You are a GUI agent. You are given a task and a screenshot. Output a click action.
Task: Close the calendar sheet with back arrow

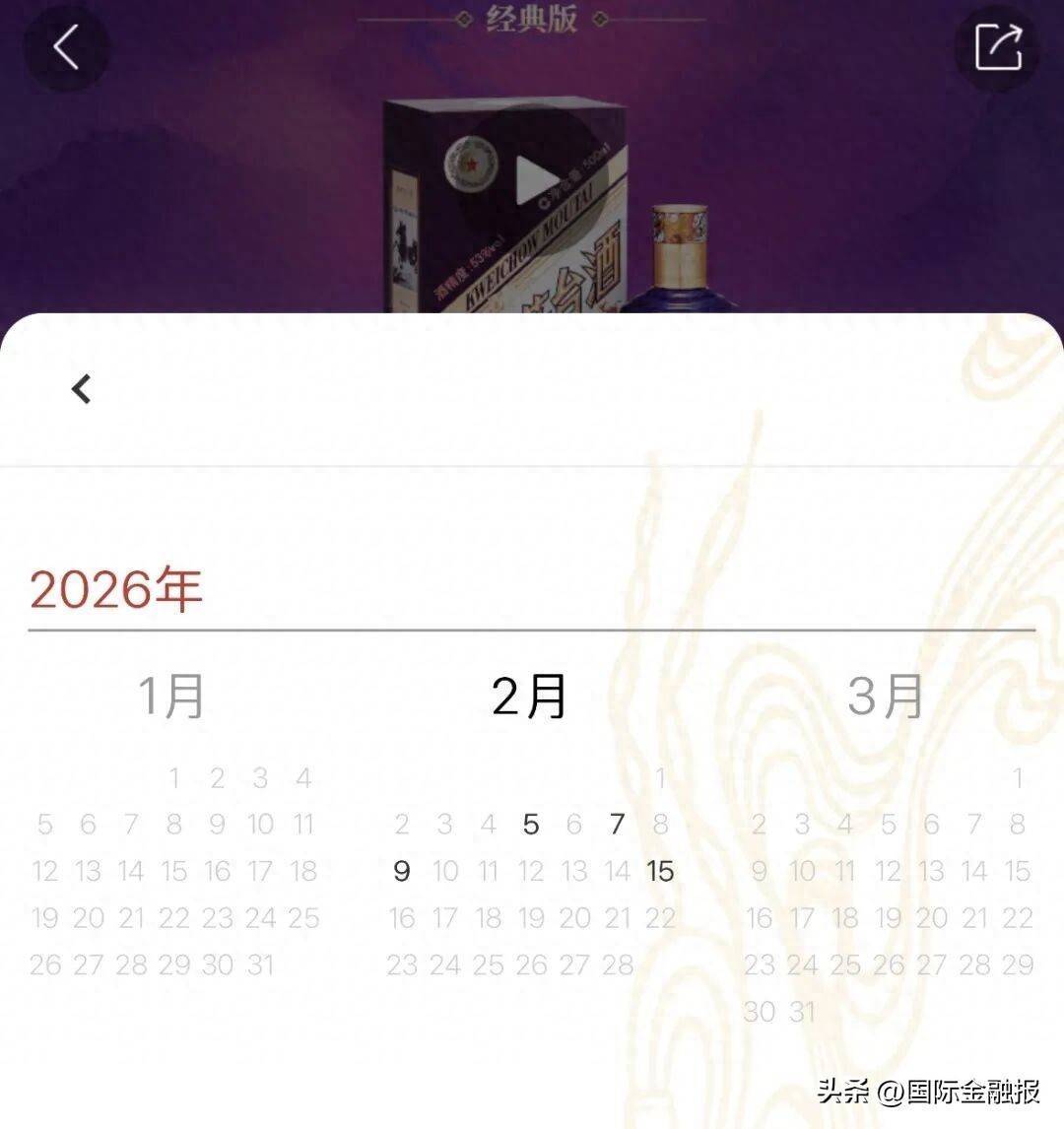tap(82, 389)
